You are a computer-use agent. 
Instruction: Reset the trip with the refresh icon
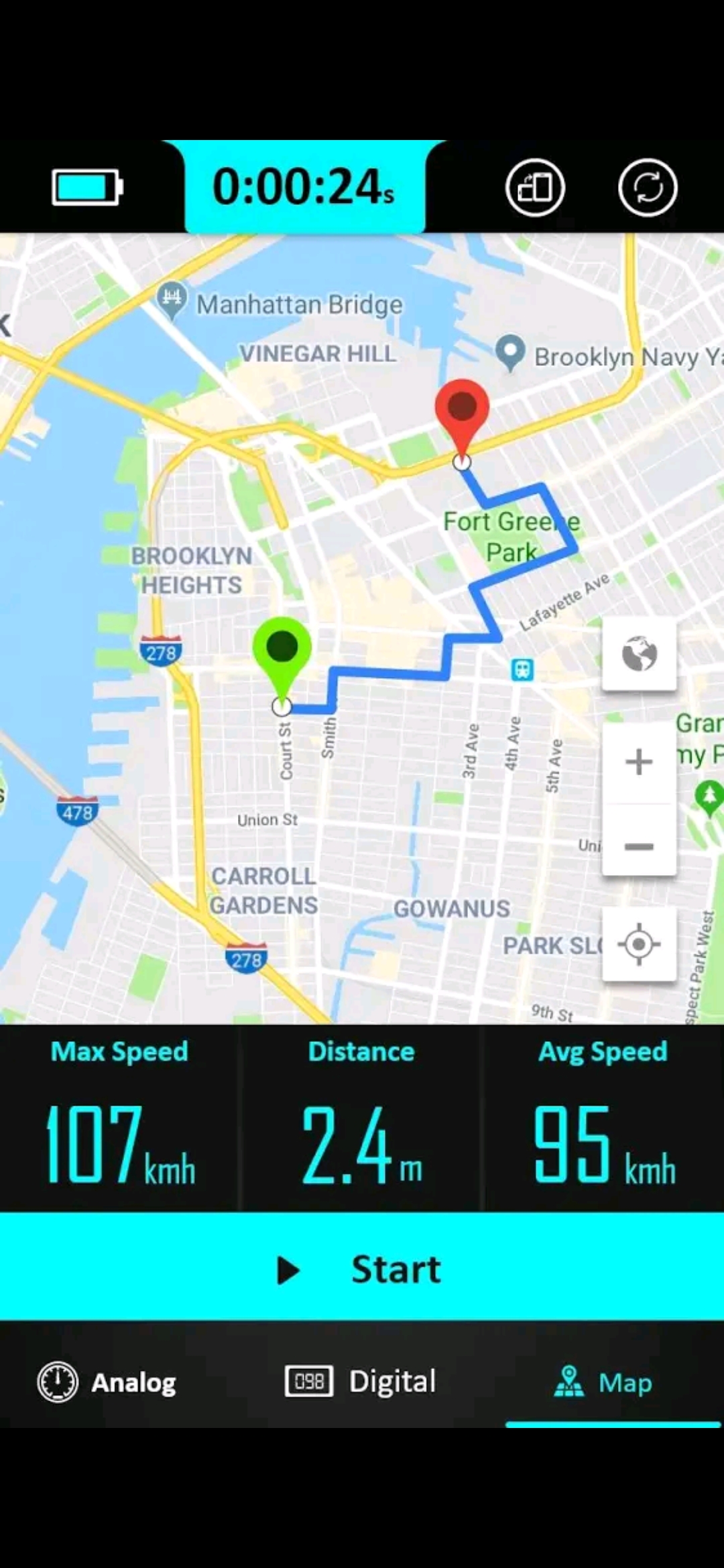coord(648,188)
